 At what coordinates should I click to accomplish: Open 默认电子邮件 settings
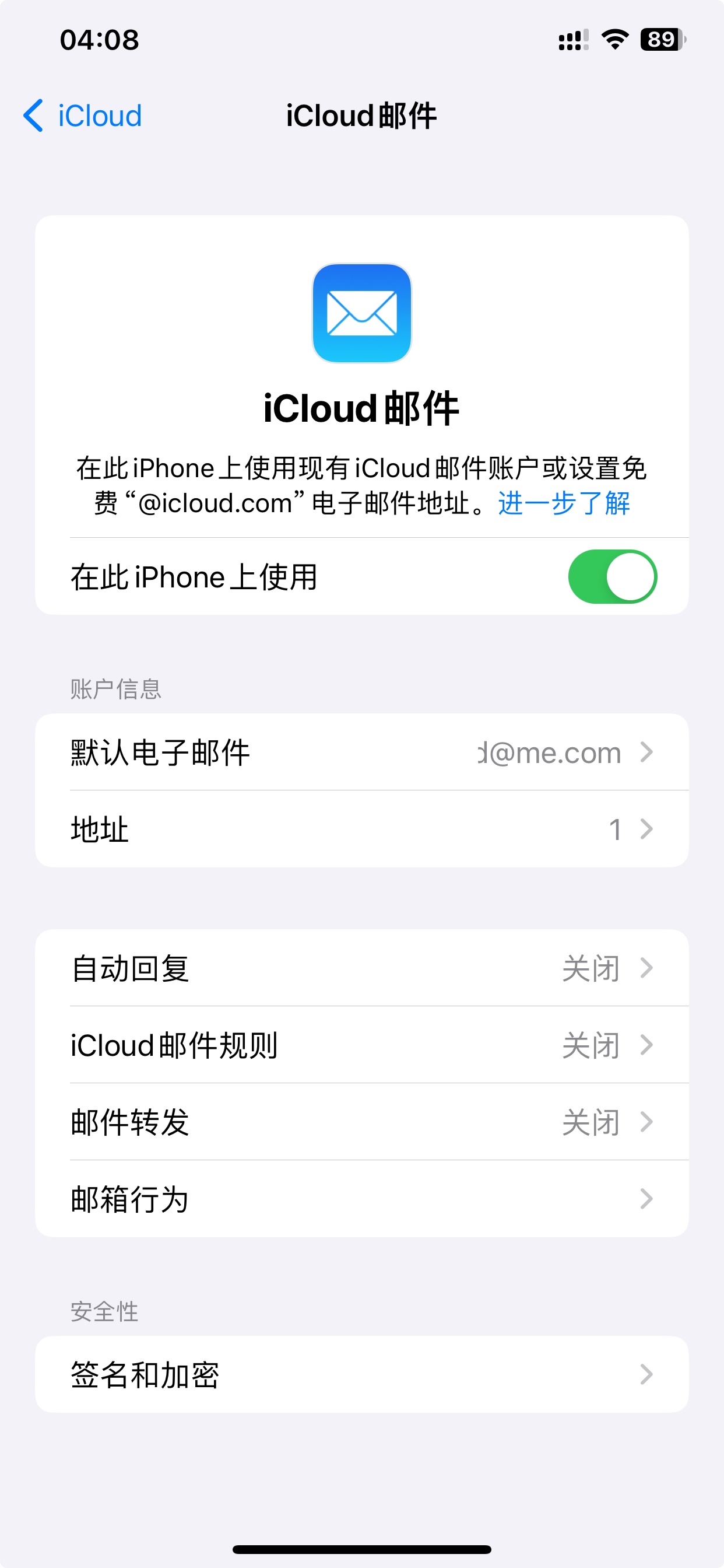(361, 752)
